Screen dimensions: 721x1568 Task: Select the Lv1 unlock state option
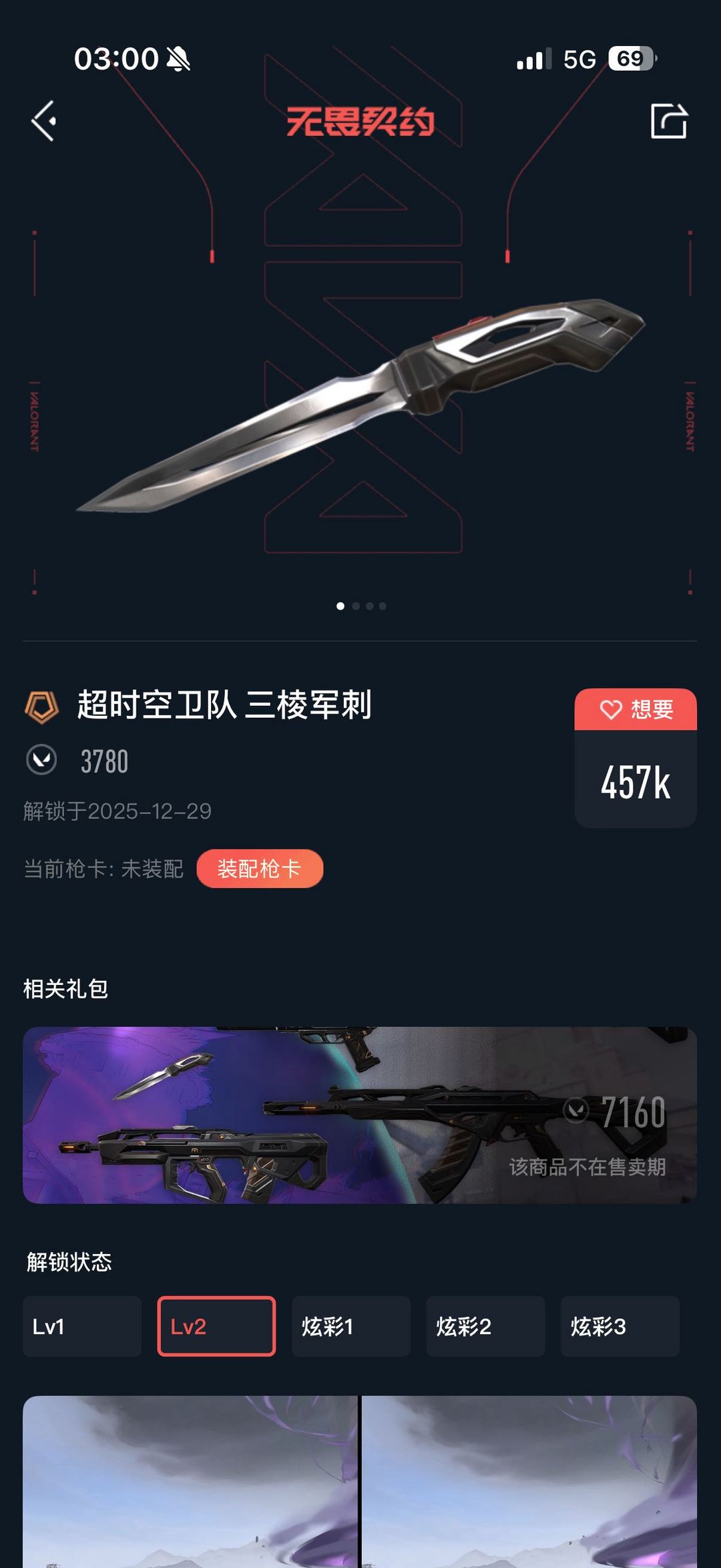coord(81,1325)
